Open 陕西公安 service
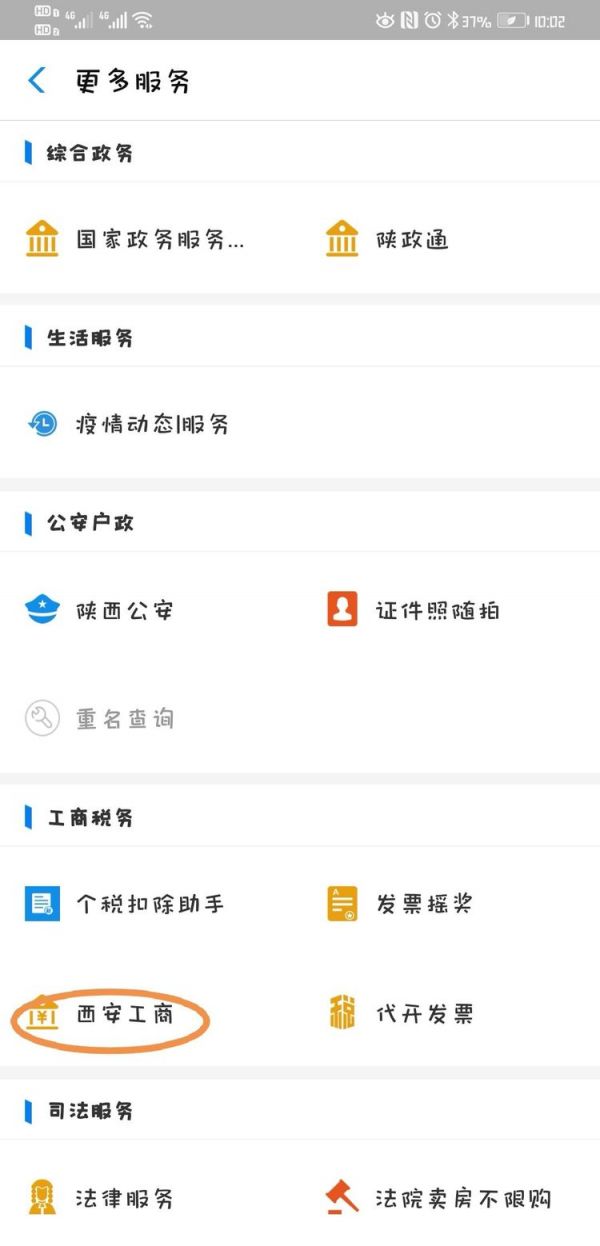 pos(100,609)
